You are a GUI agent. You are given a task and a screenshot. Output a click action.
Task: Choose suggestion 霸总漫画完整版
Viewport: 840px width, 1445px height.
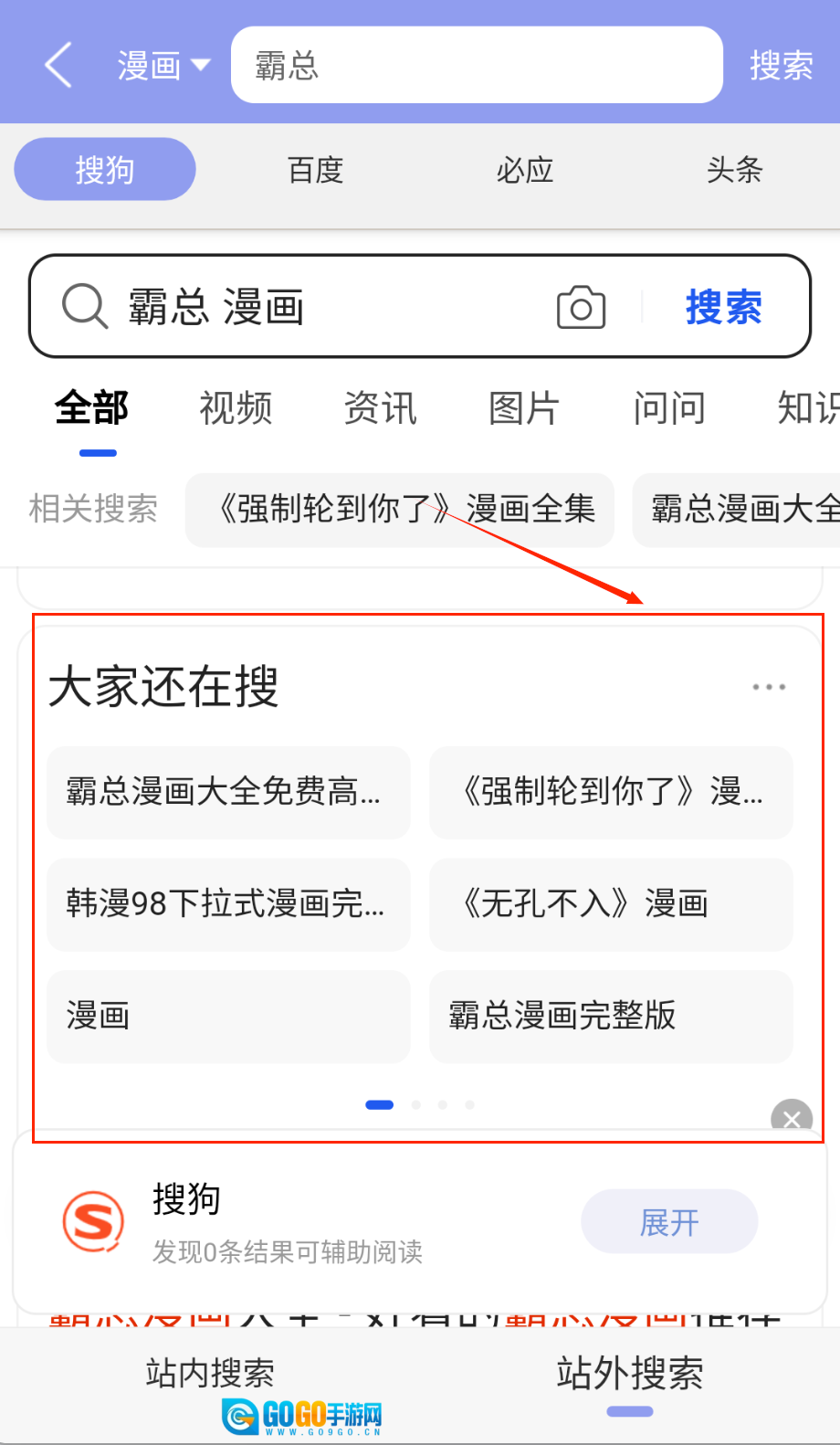pyautogui.click(x=610, y=1016)
